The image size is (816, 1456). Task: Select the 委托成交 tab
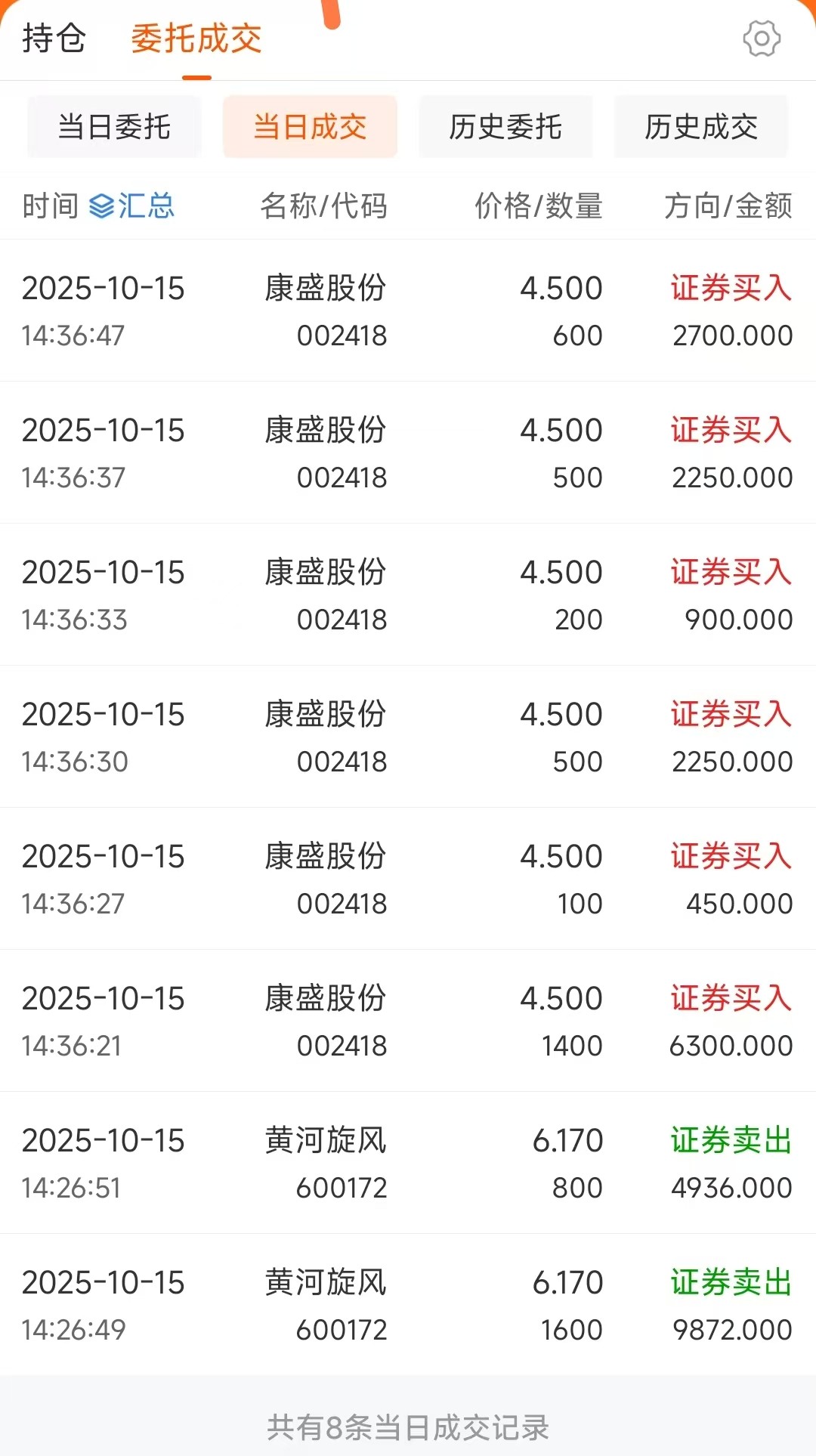(196, 39)
